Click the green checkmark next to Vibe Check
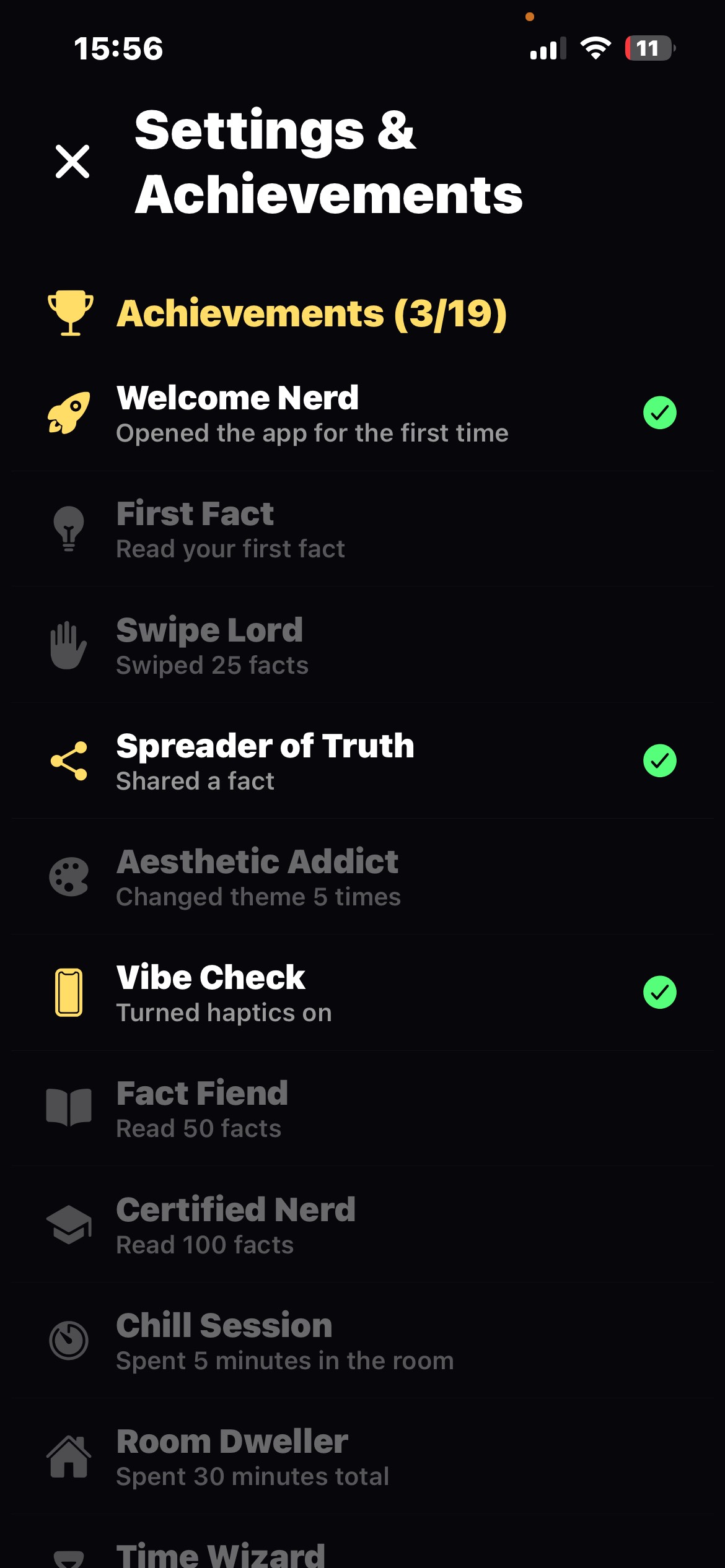 click(660, 993)
